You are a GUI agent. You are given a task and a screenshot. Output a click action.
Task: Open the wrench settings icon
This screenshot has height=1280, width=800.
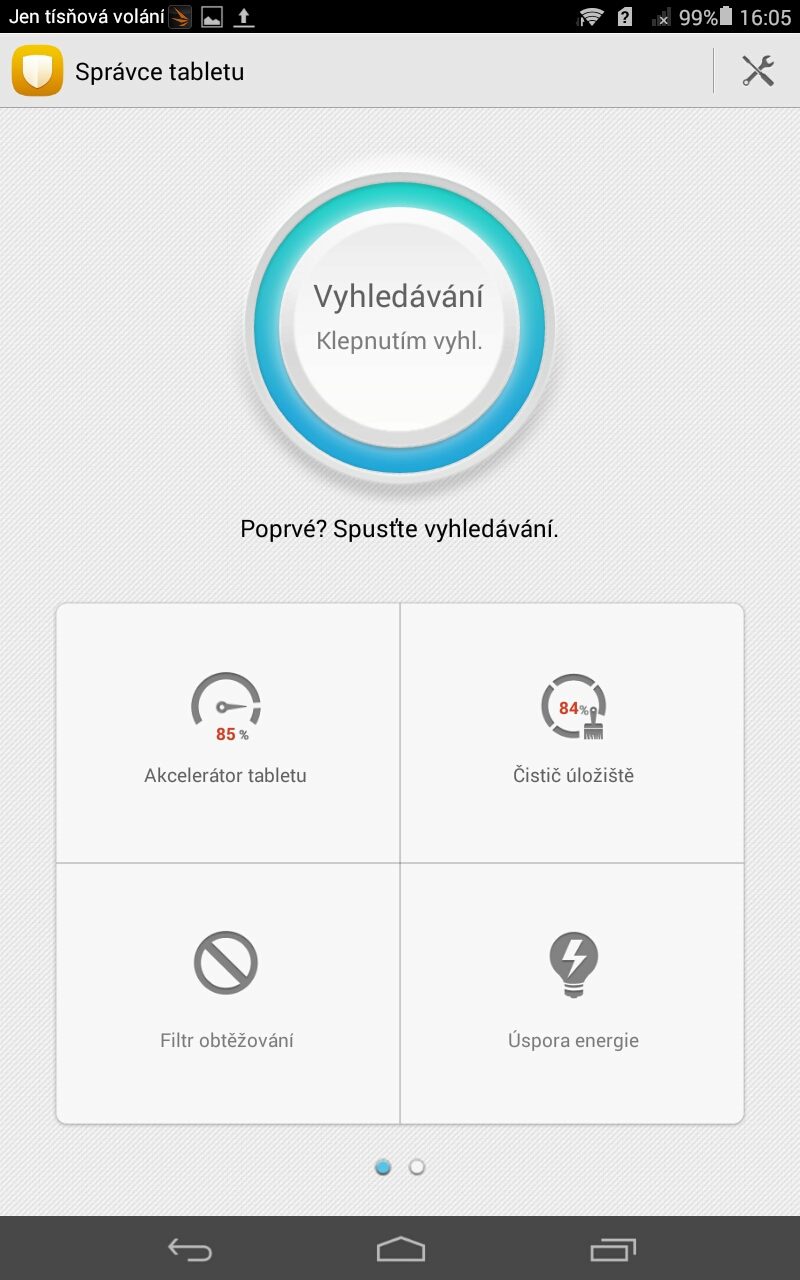[x=758, y=71]
